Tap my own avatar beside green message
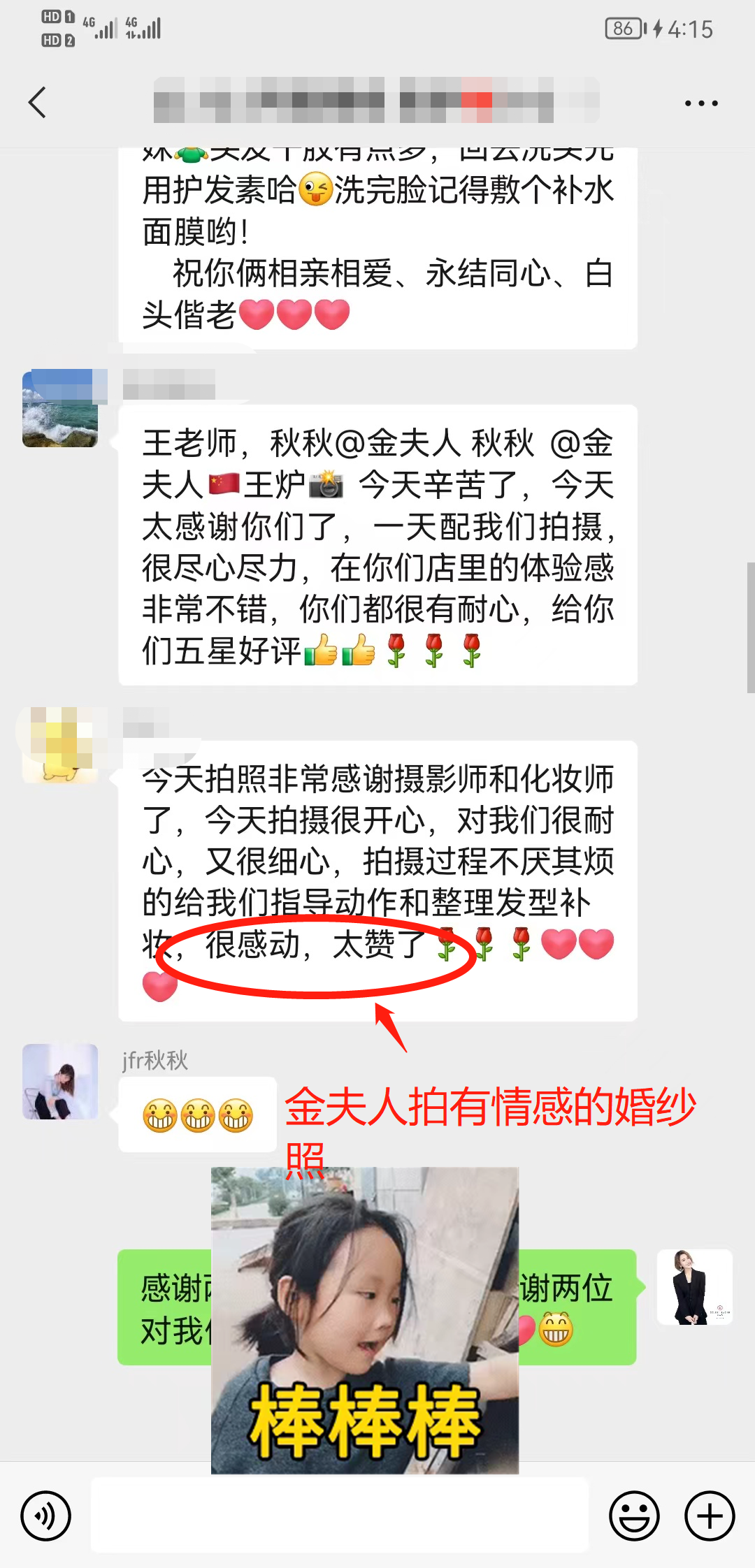The width and height of the screenshot is (755, 1568). pos(695,1287)
